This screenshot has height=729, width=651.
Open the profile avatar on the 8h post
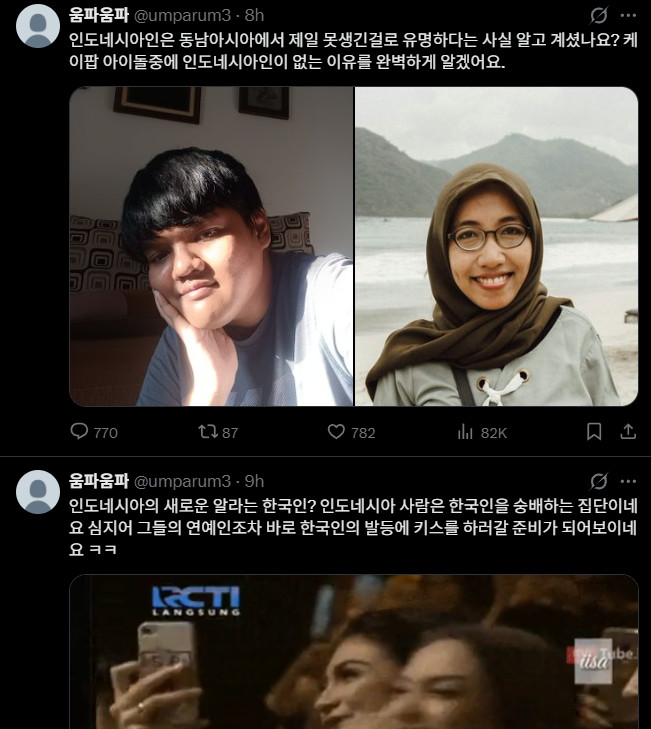pyautogui.click(x=38, y=26)
